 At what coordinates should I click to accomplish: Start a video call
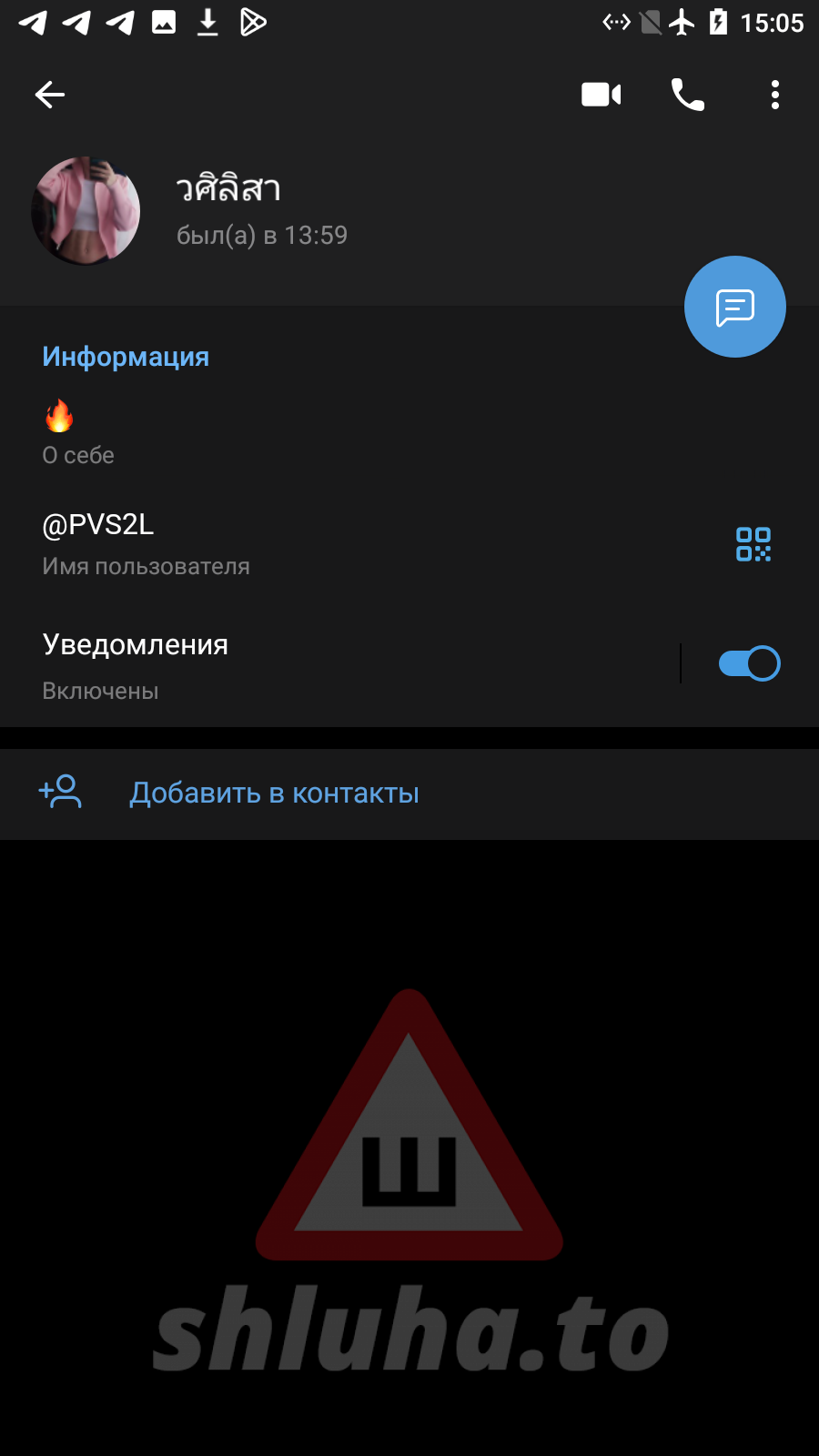[601, 95]
